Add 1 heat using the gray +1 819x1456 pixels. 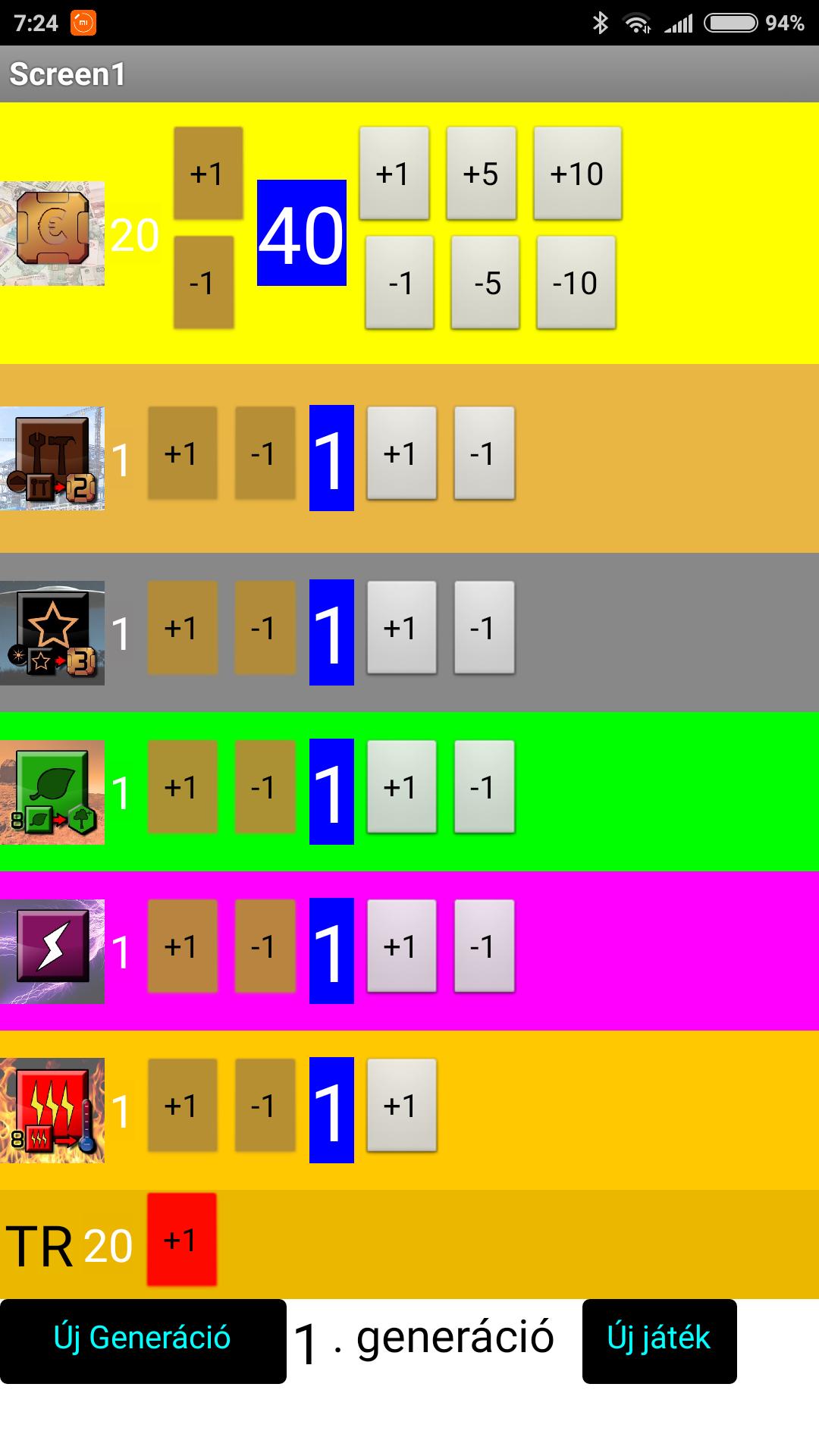(x=401, y=1106)
